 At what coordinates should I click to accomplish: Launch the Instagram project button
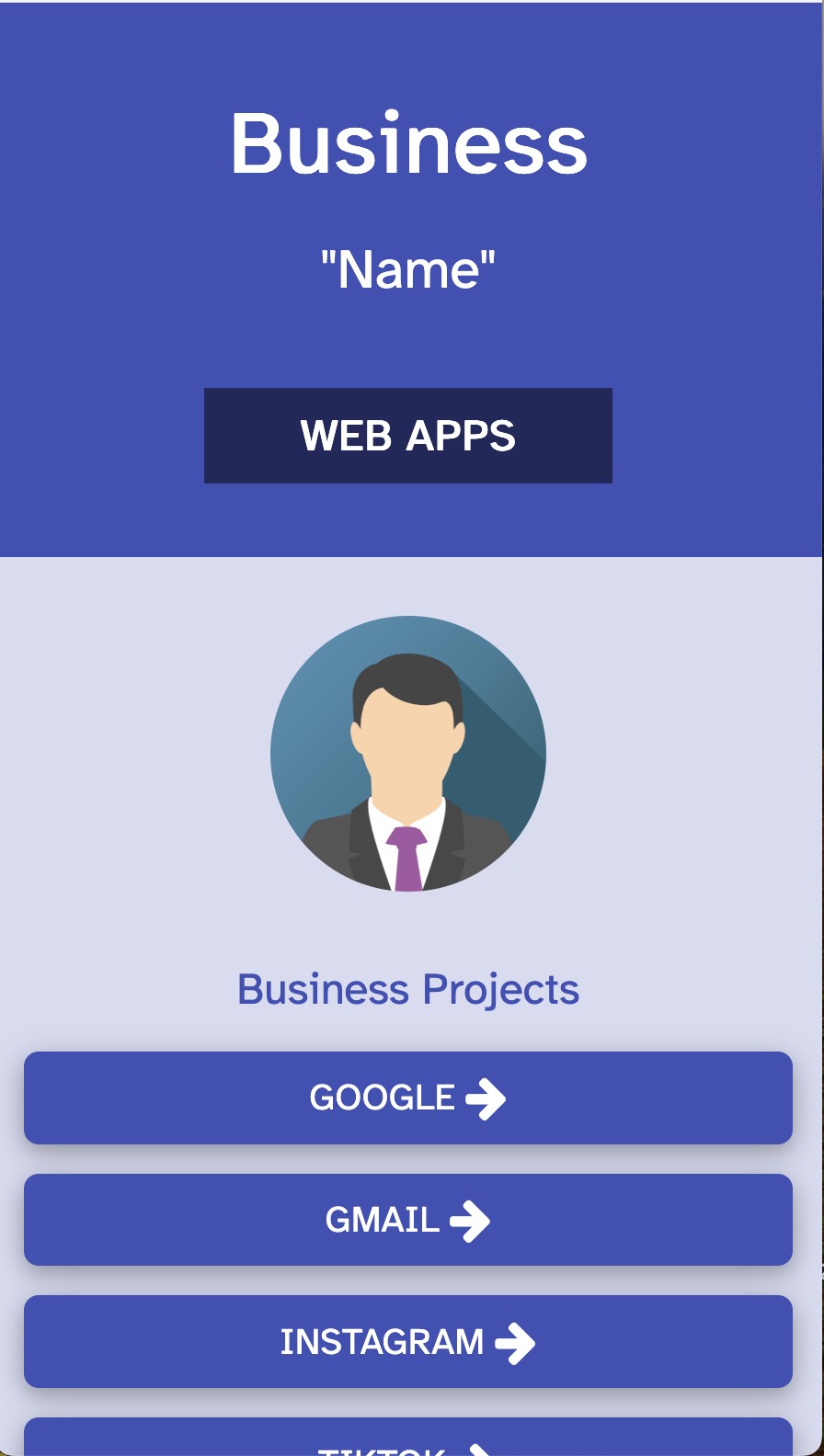point(407,1341)
